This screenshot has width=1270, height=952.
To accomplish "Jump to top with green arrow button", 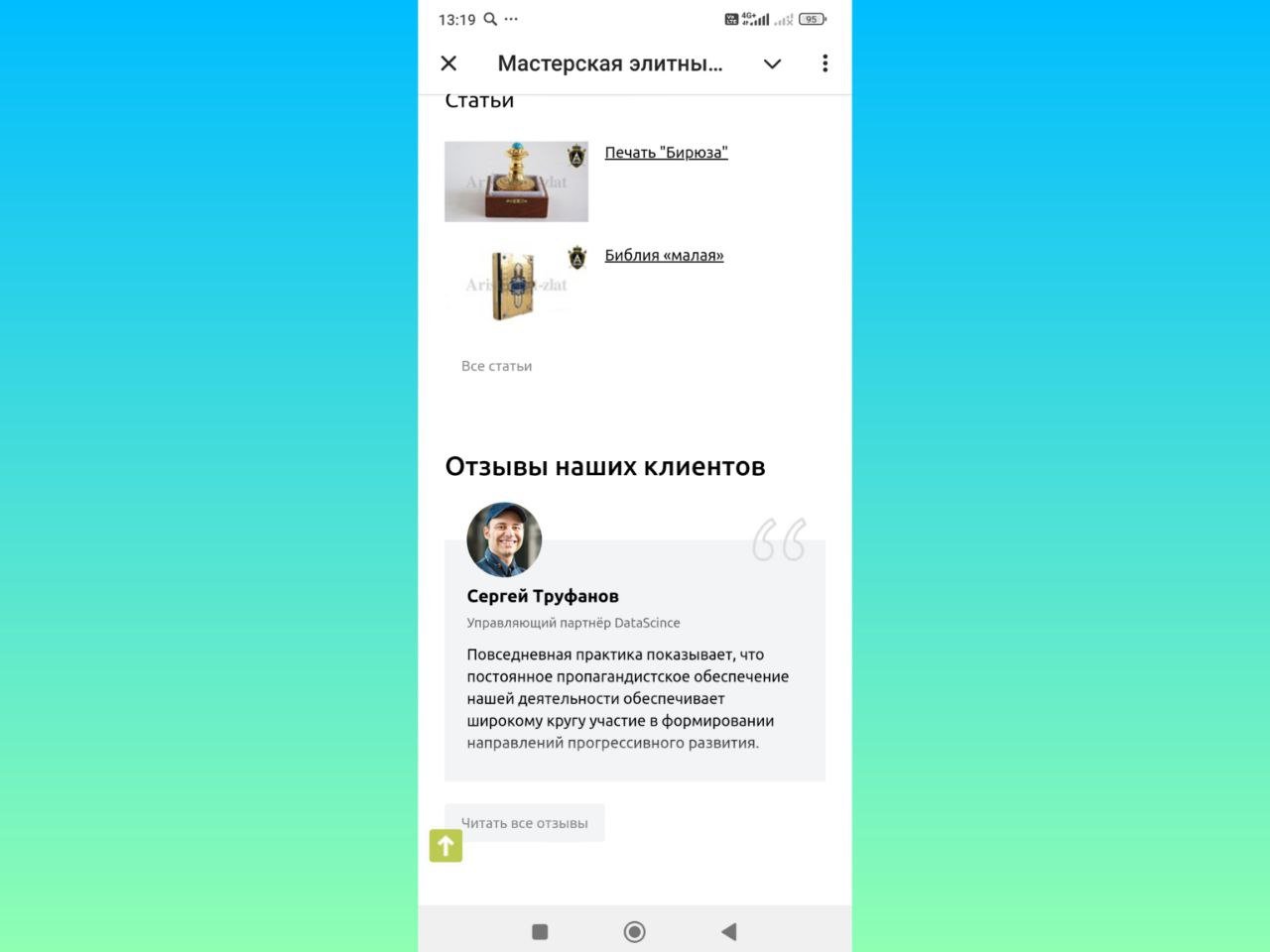I will tap(445, 846).
